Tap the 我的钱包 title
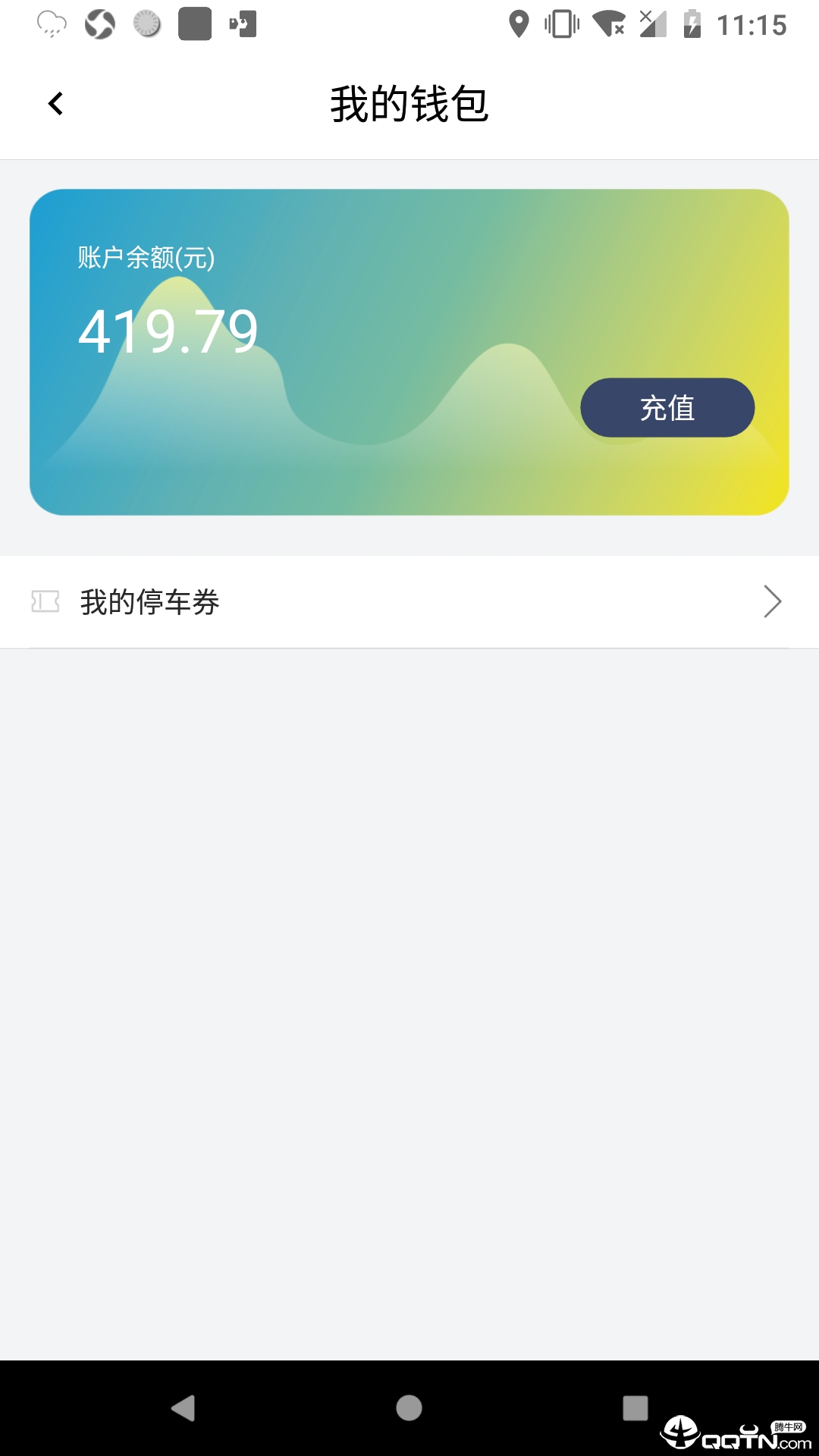Screen dimensions: 819x1456 [x=409, y=105]
